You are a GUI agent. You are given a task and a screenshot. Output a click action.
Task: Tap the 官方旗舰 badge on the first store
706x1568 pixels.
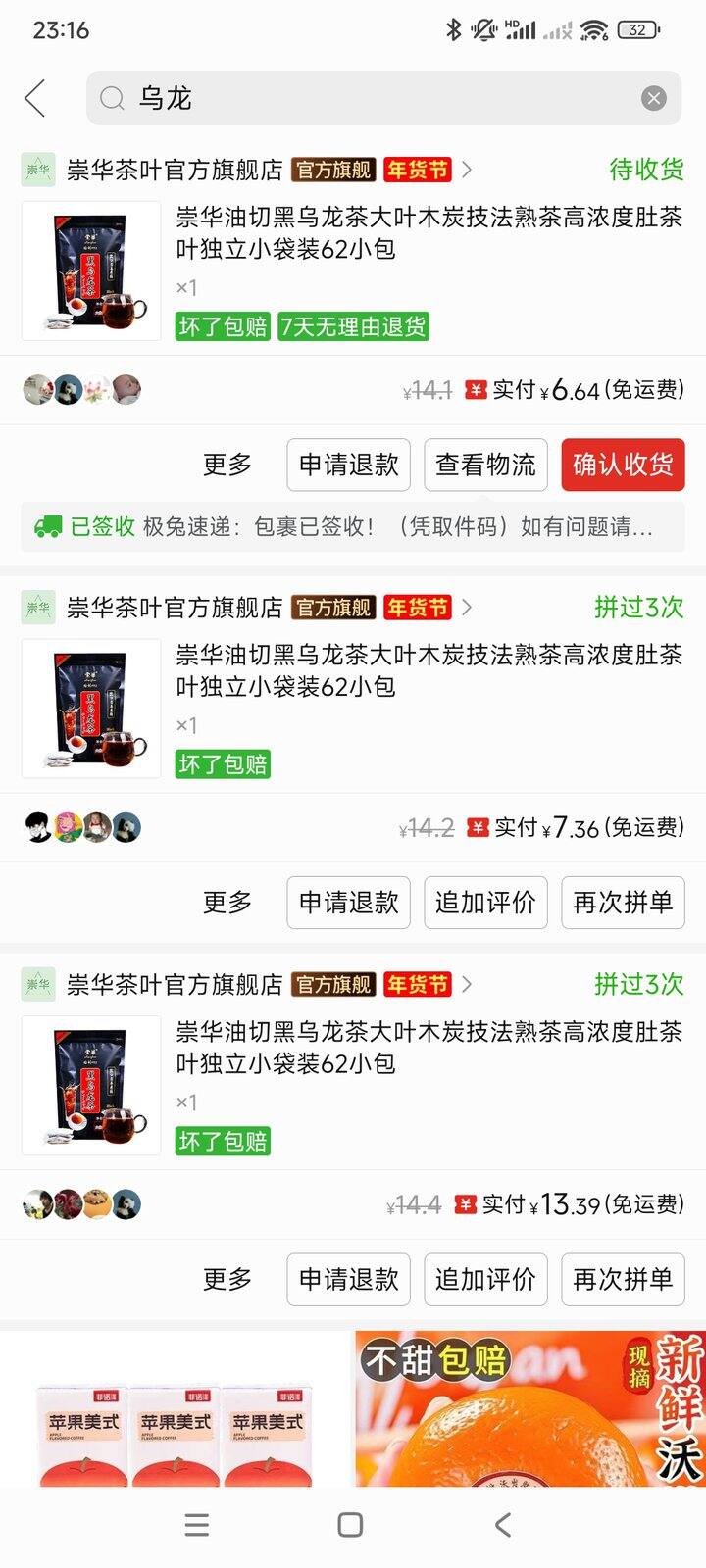point(335,168)
